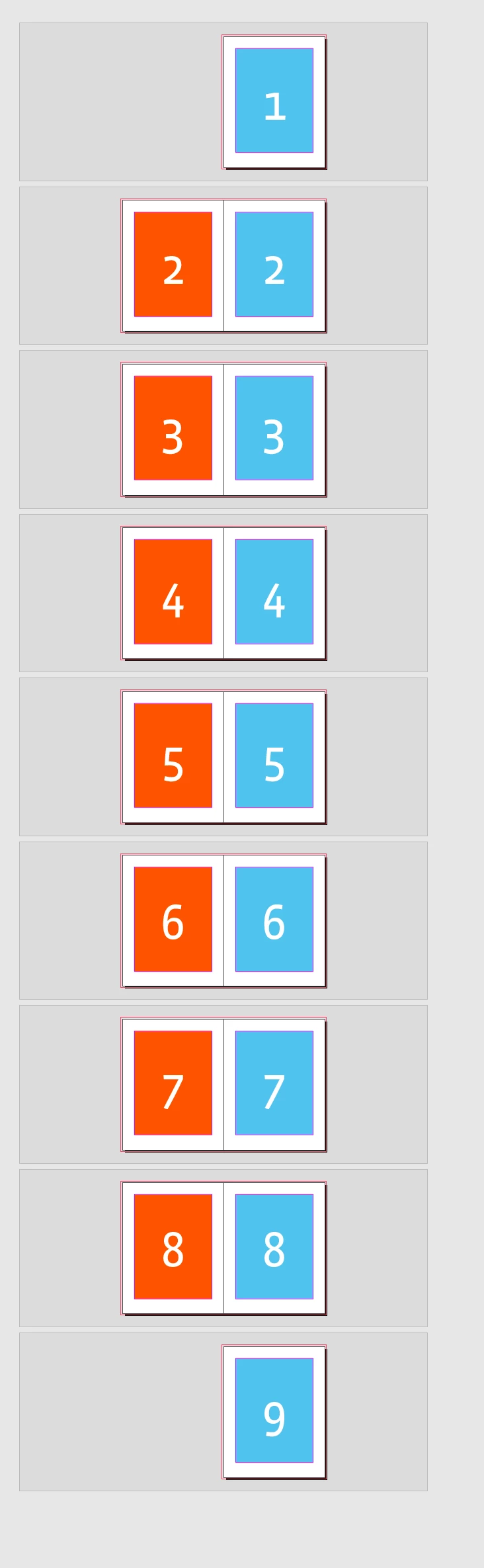Select the blue page numbered 6
This screenshot has width=484, height=1568.
(274, 920)
